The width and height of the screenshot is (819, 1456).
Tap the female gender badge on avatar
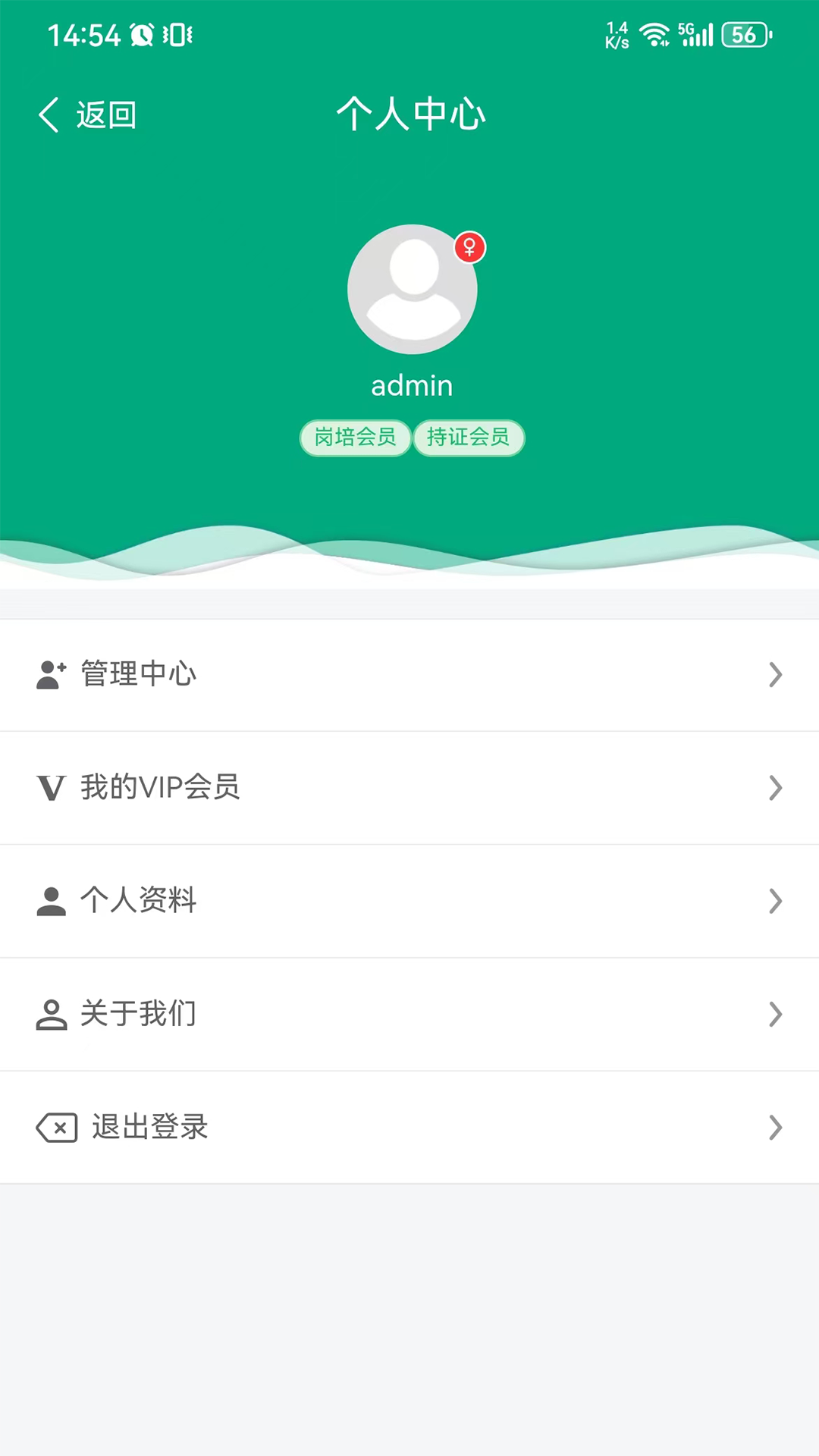[469, 247]
